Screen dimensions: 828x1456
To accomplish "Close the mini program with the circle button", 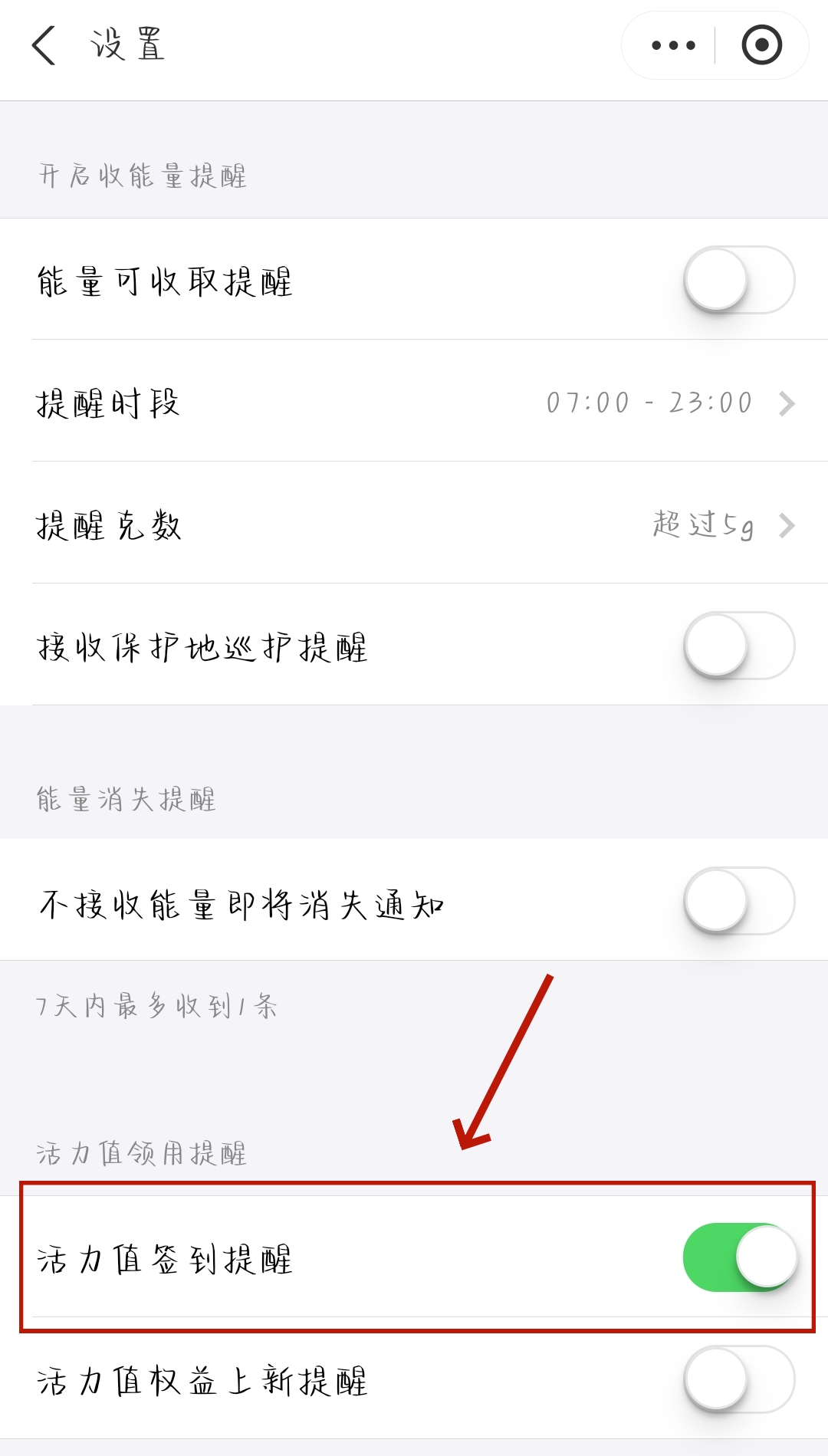I will coord(761,46).
